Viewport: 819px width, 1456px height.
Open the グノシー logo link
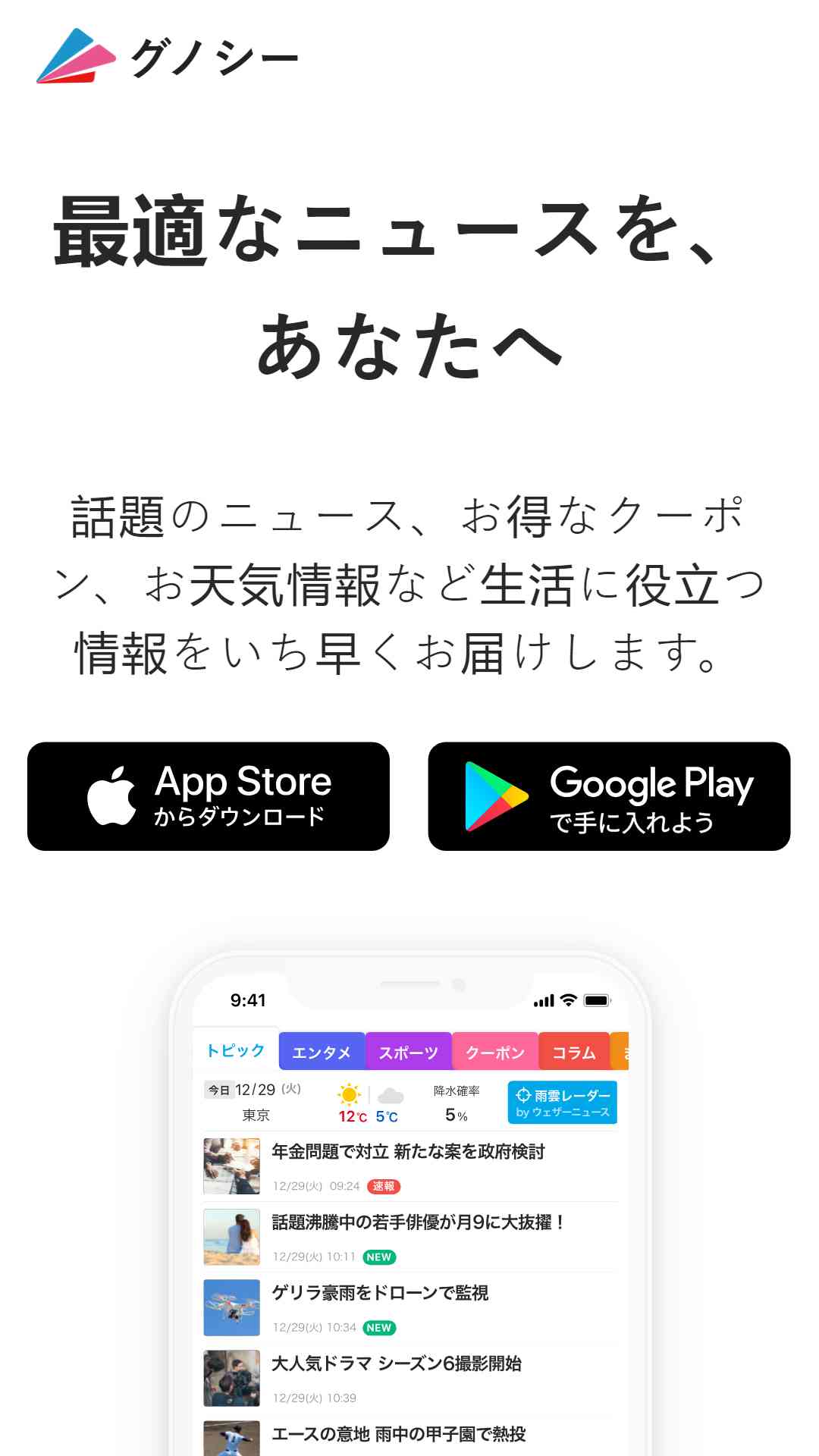[168, 56]
